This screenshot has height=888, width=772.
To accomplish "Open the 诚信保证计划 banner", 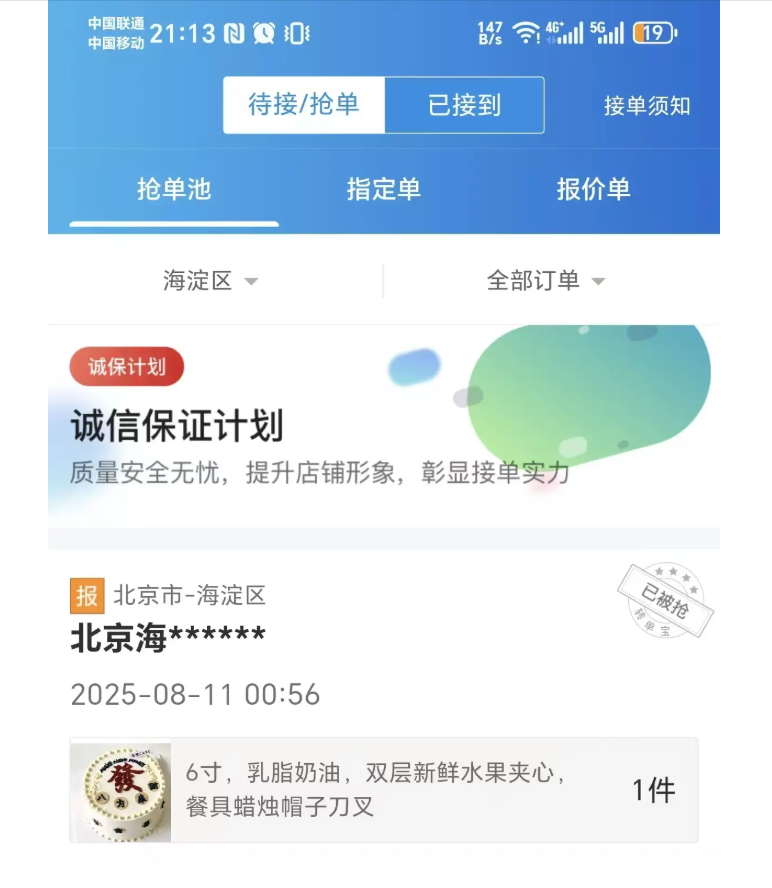I will click(x=384, y=425).
